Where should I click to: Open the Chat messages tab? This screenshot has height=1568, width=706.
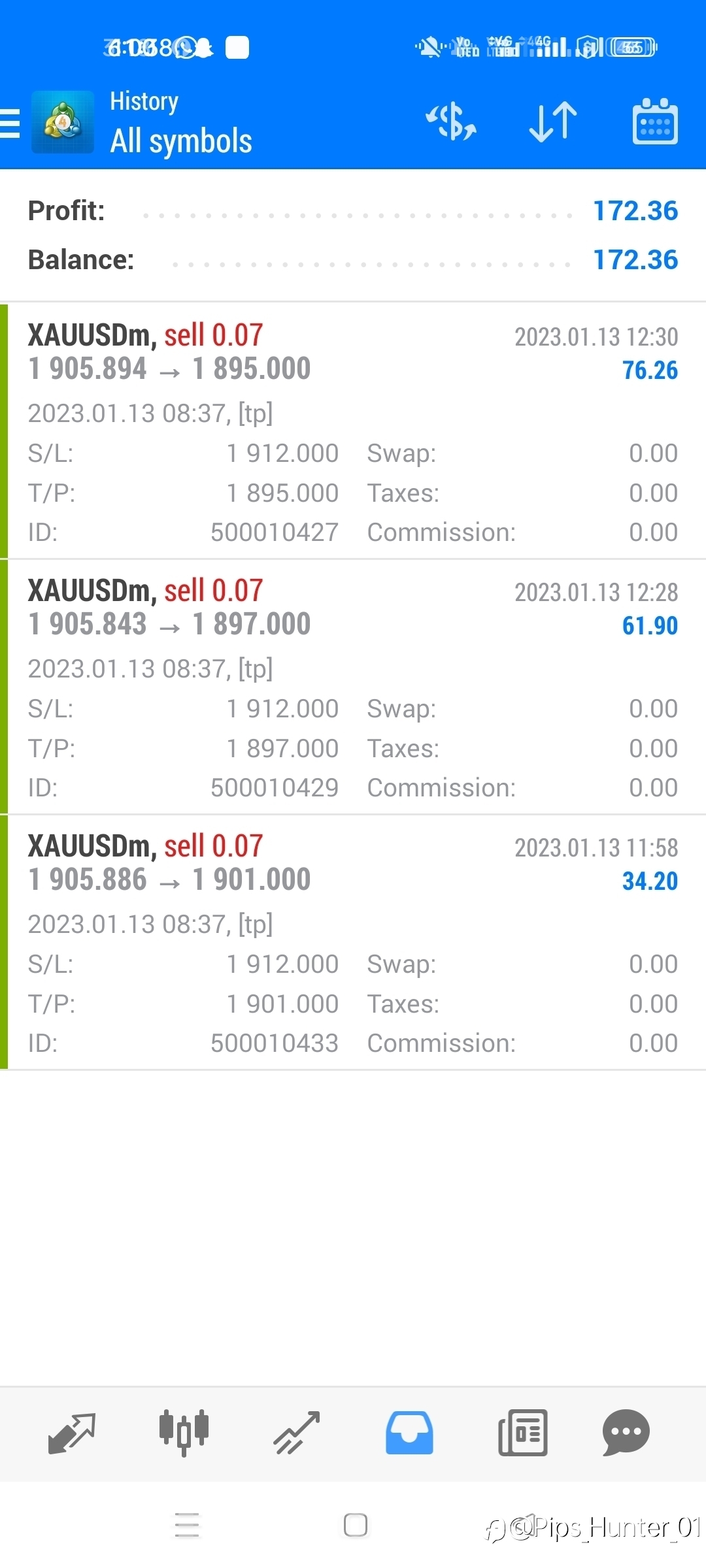pos(626,1433)
